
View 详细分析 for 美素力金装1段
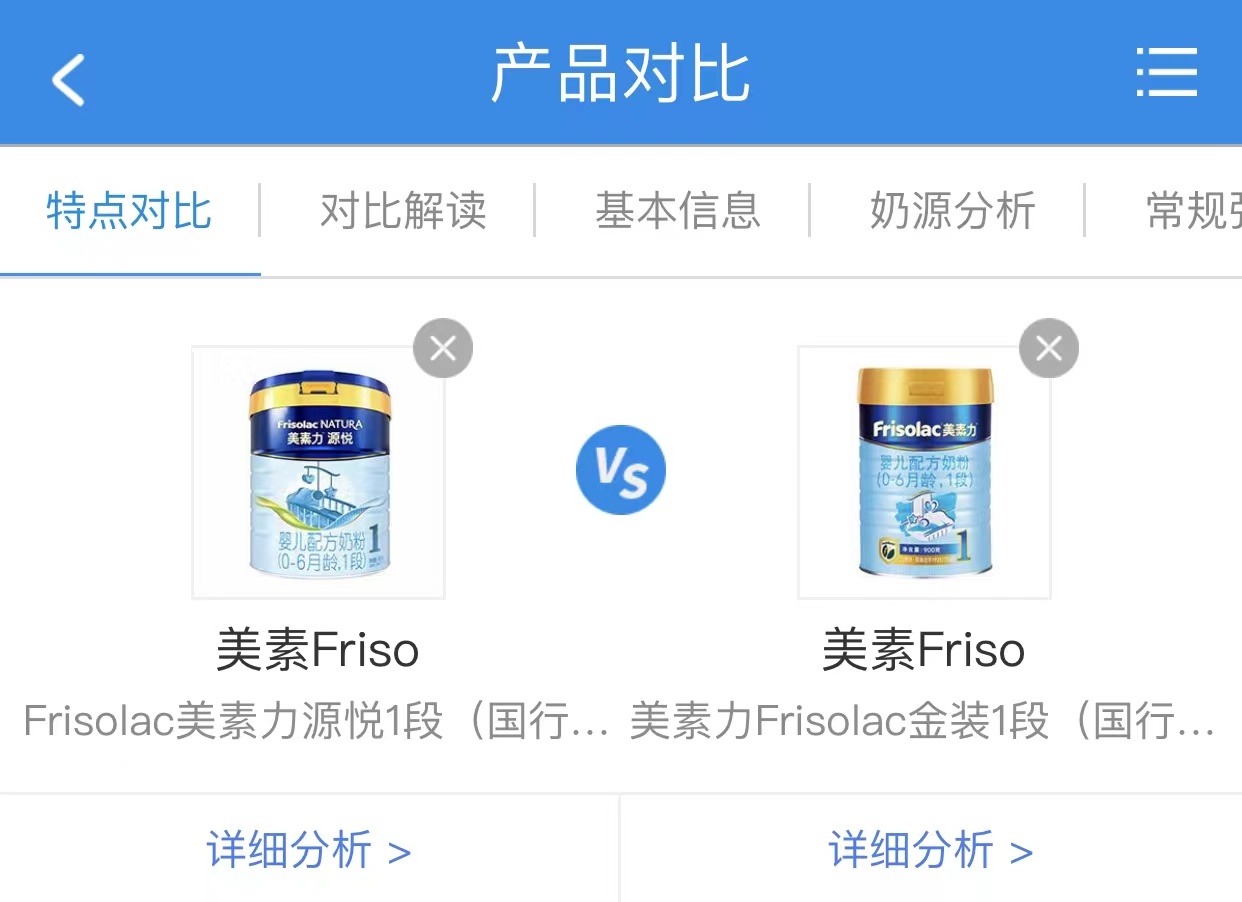point(930,850)
